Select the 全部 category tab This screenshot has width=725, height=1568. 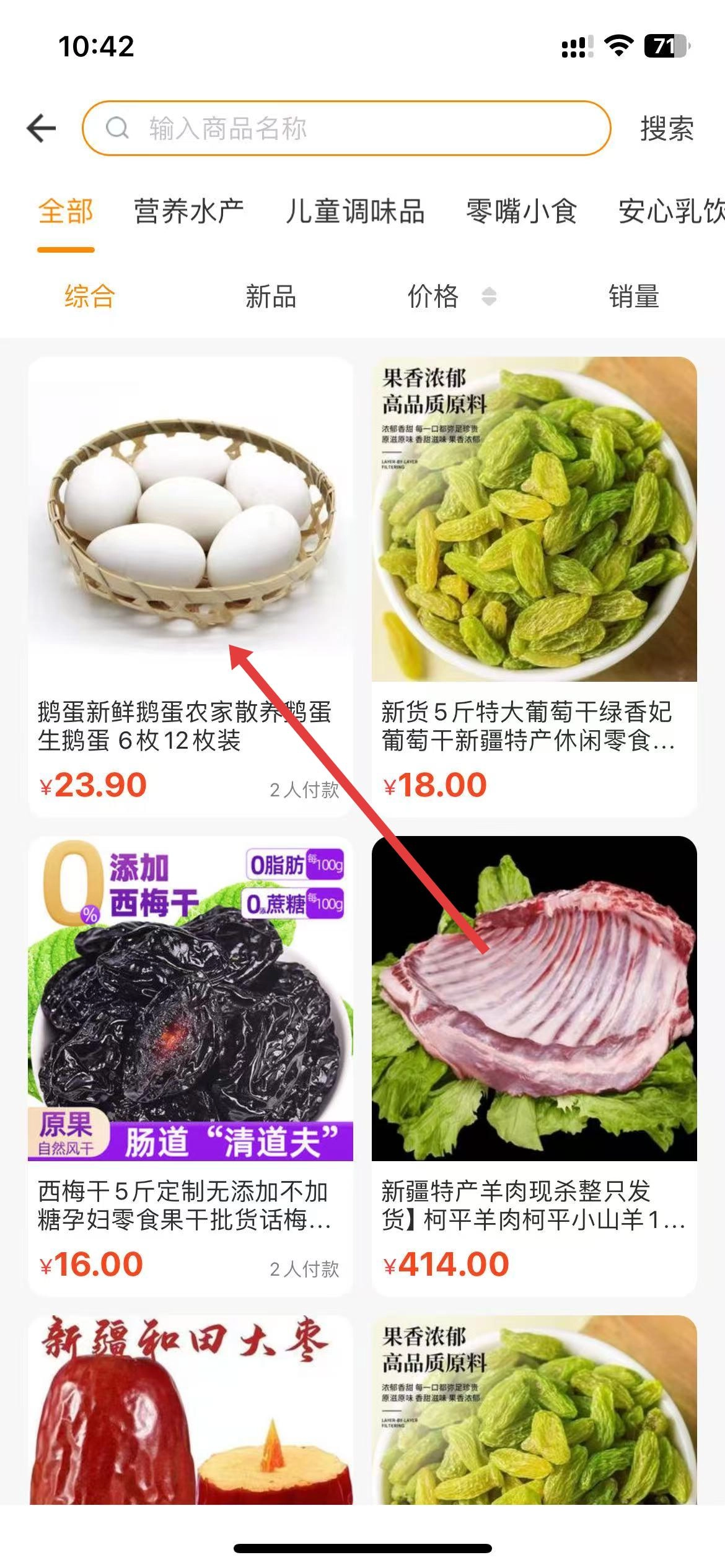point(66,212)
